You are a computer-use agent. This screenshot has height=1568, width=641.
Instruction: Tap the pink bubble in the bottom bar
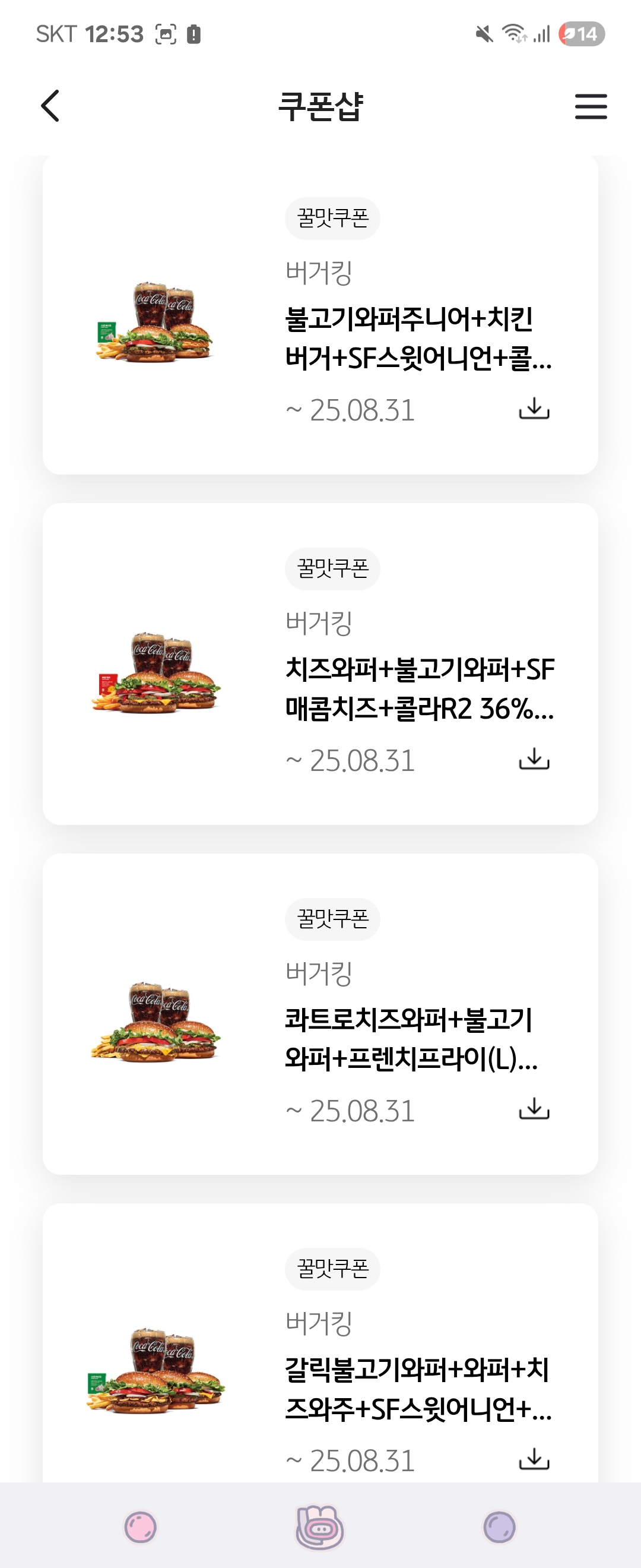(141, 1527)
